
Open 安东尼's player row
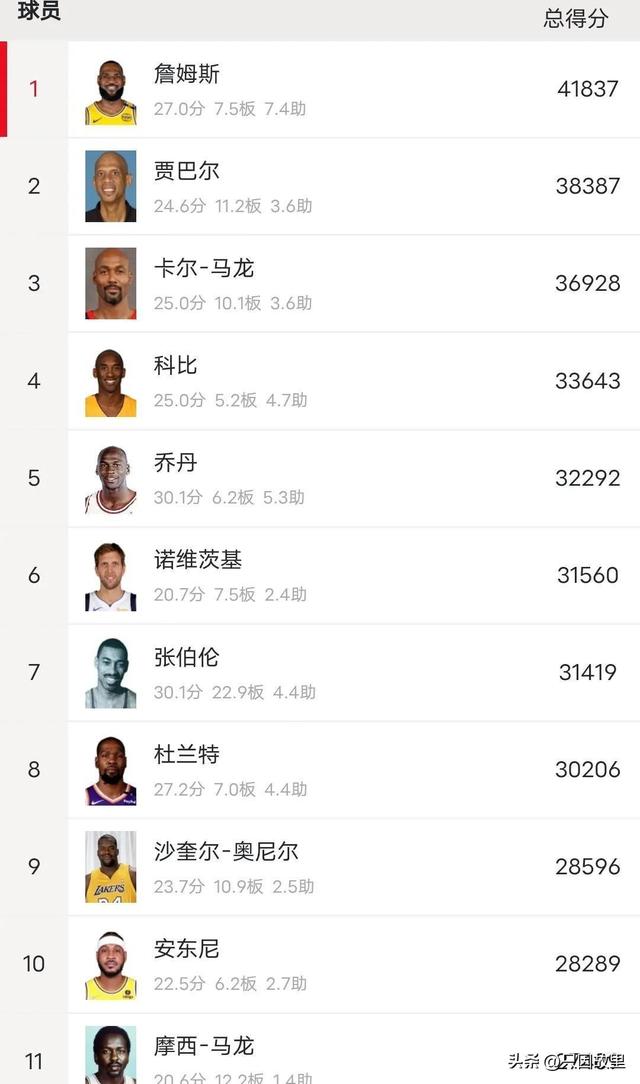[x=320, y=964]
